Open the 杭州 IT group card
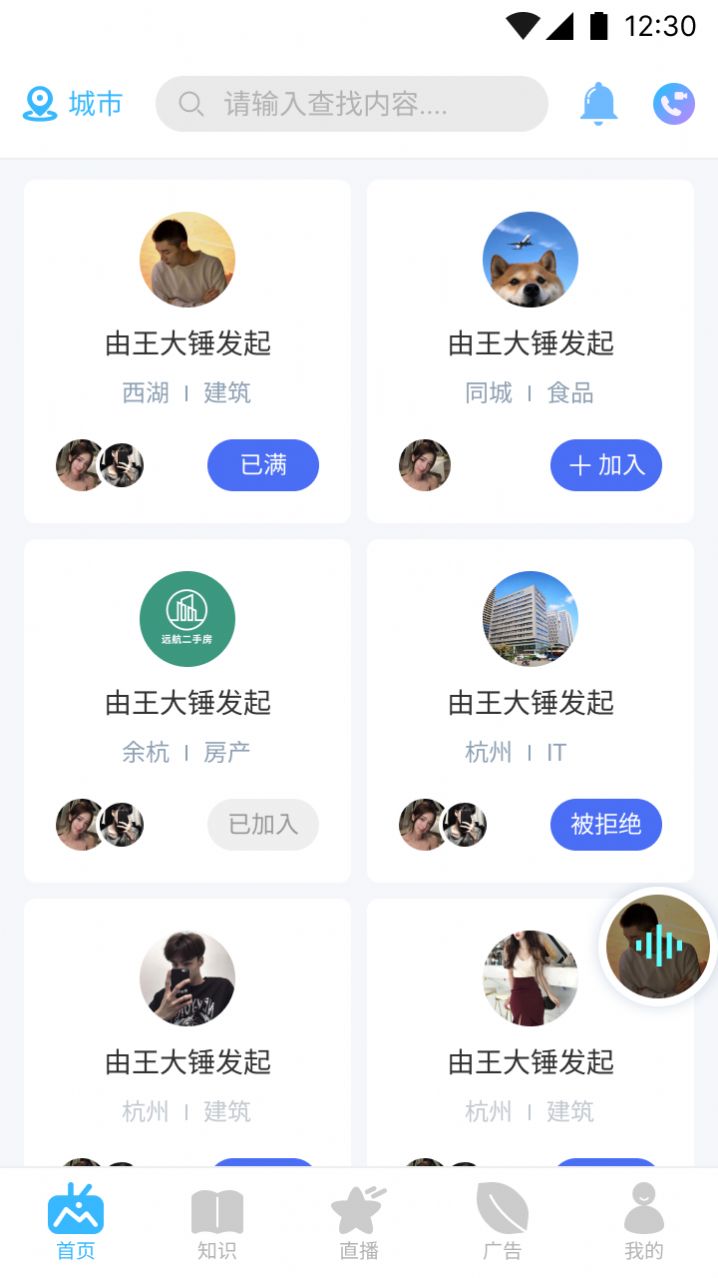Image resolution: width=718 pixels, height=1278 pixels. click(530, 702)
